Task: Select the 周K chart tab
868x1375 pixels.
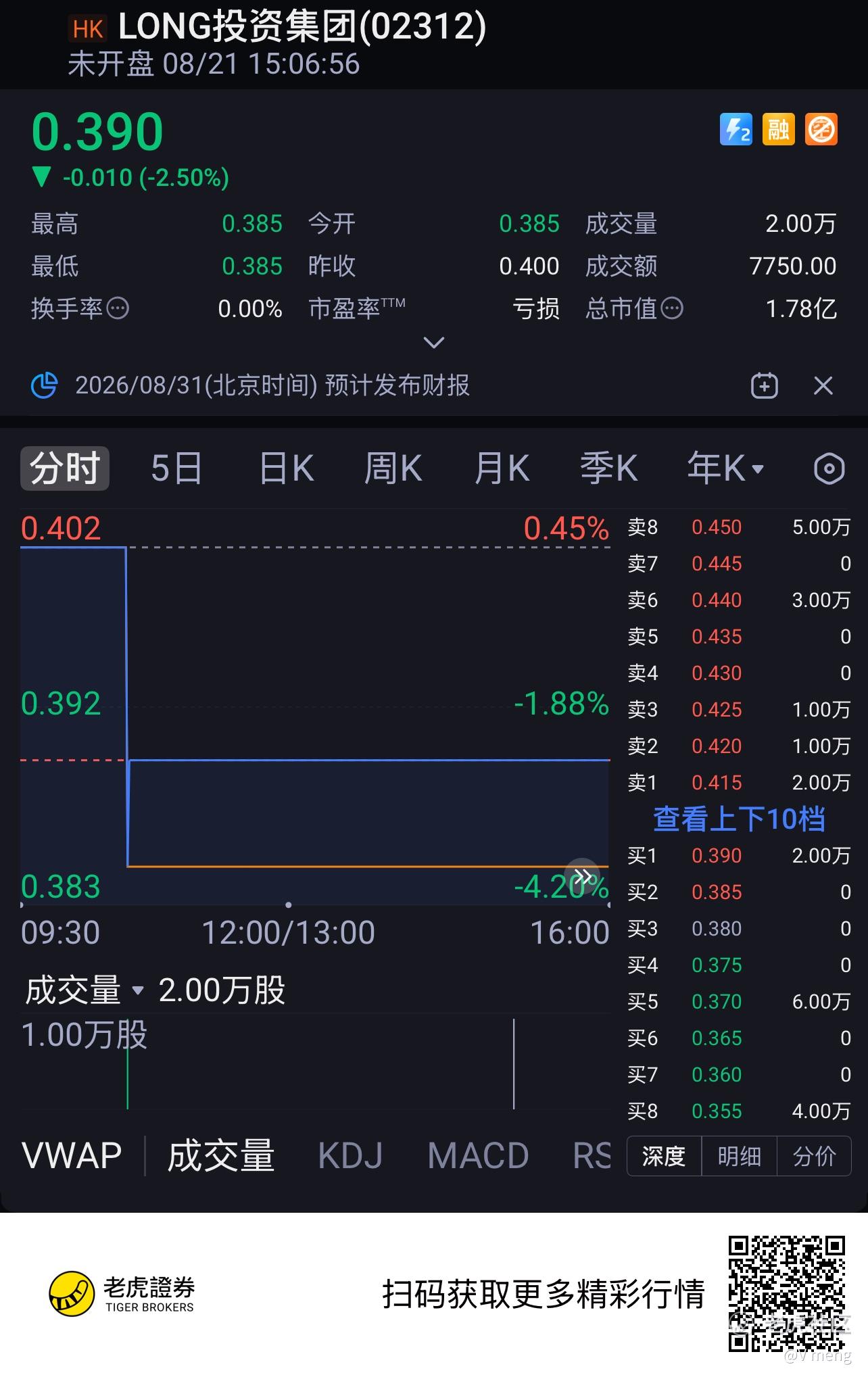Action: pyautogui.click(x=393, y=468)
